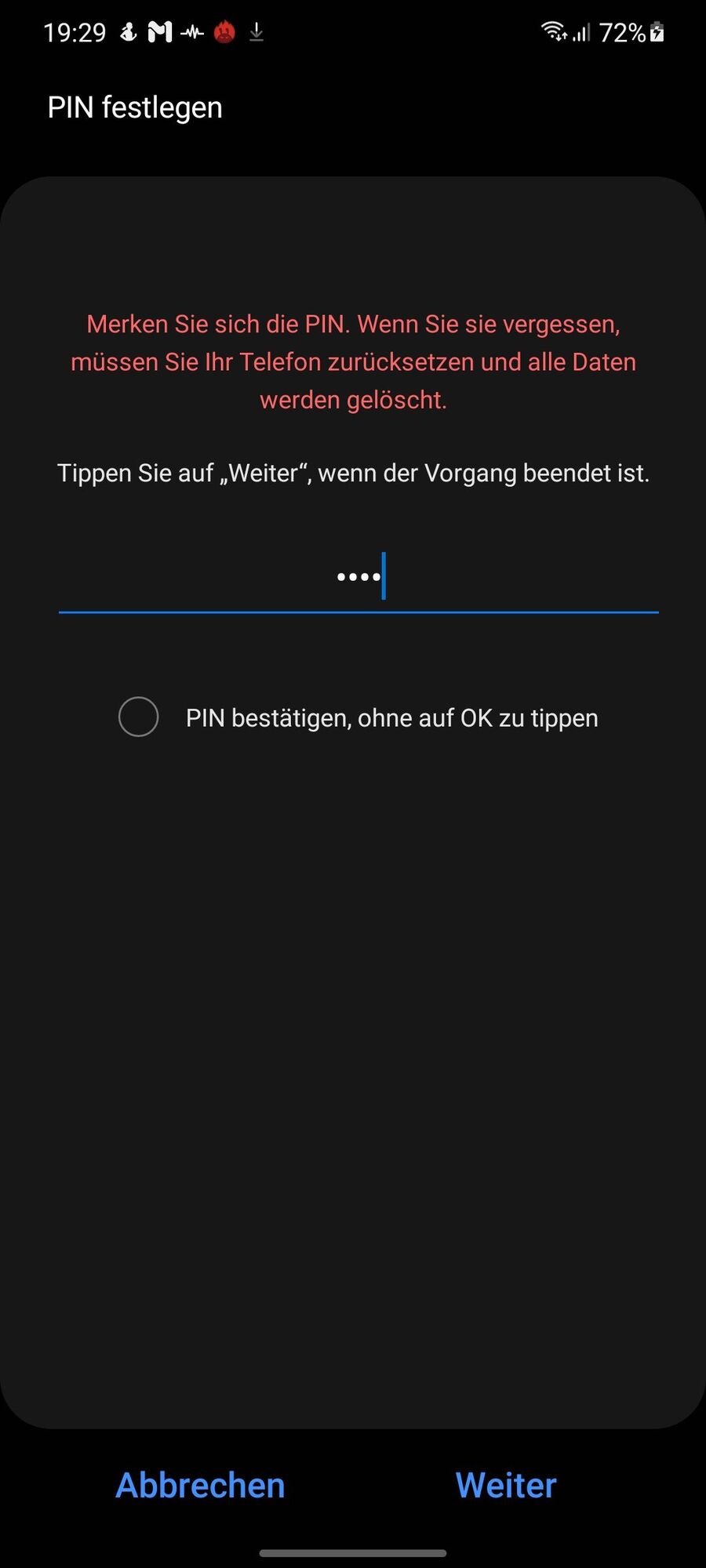Tap the red AnTuTu notification icon
This screenshot has height=1568, width=706.
pyautogui.click(x=224, y=32)
